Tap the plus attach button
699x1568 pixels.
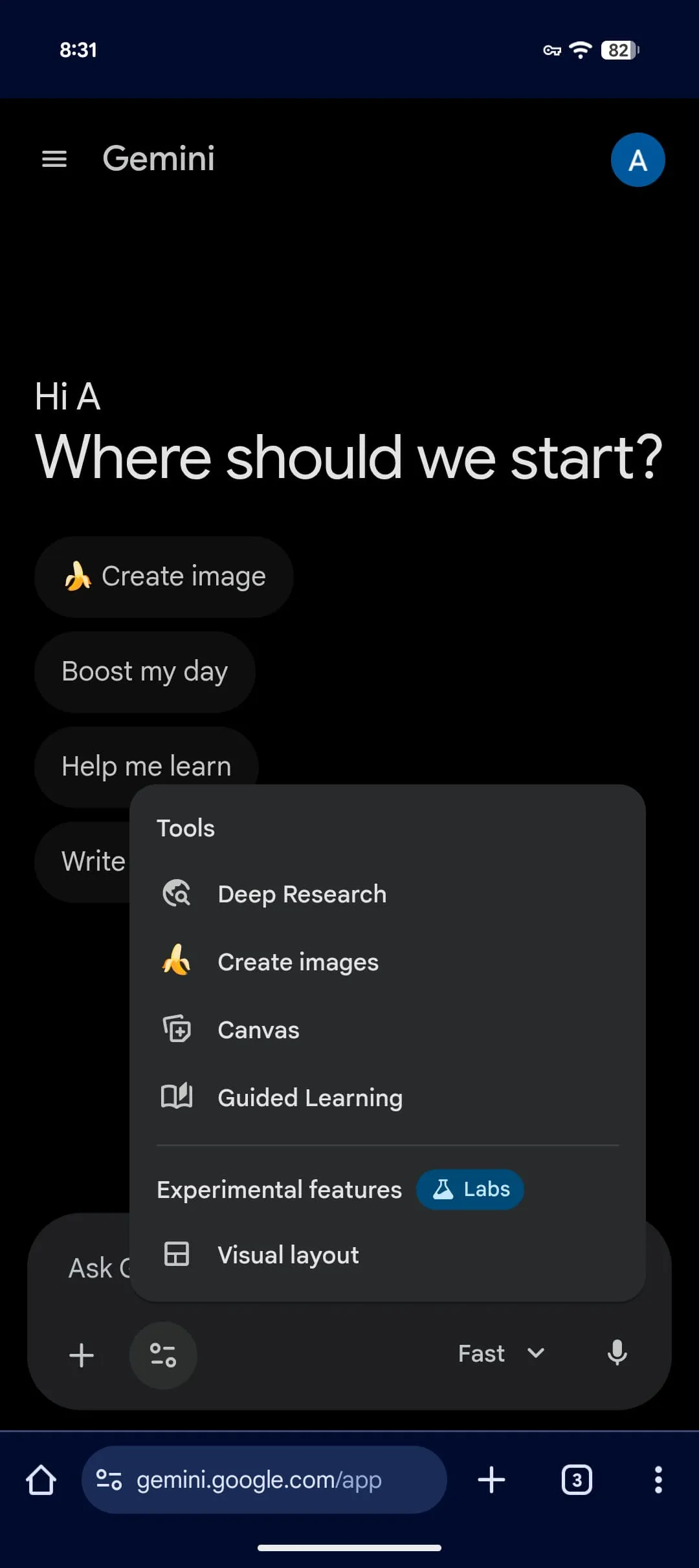point(82,1355)
